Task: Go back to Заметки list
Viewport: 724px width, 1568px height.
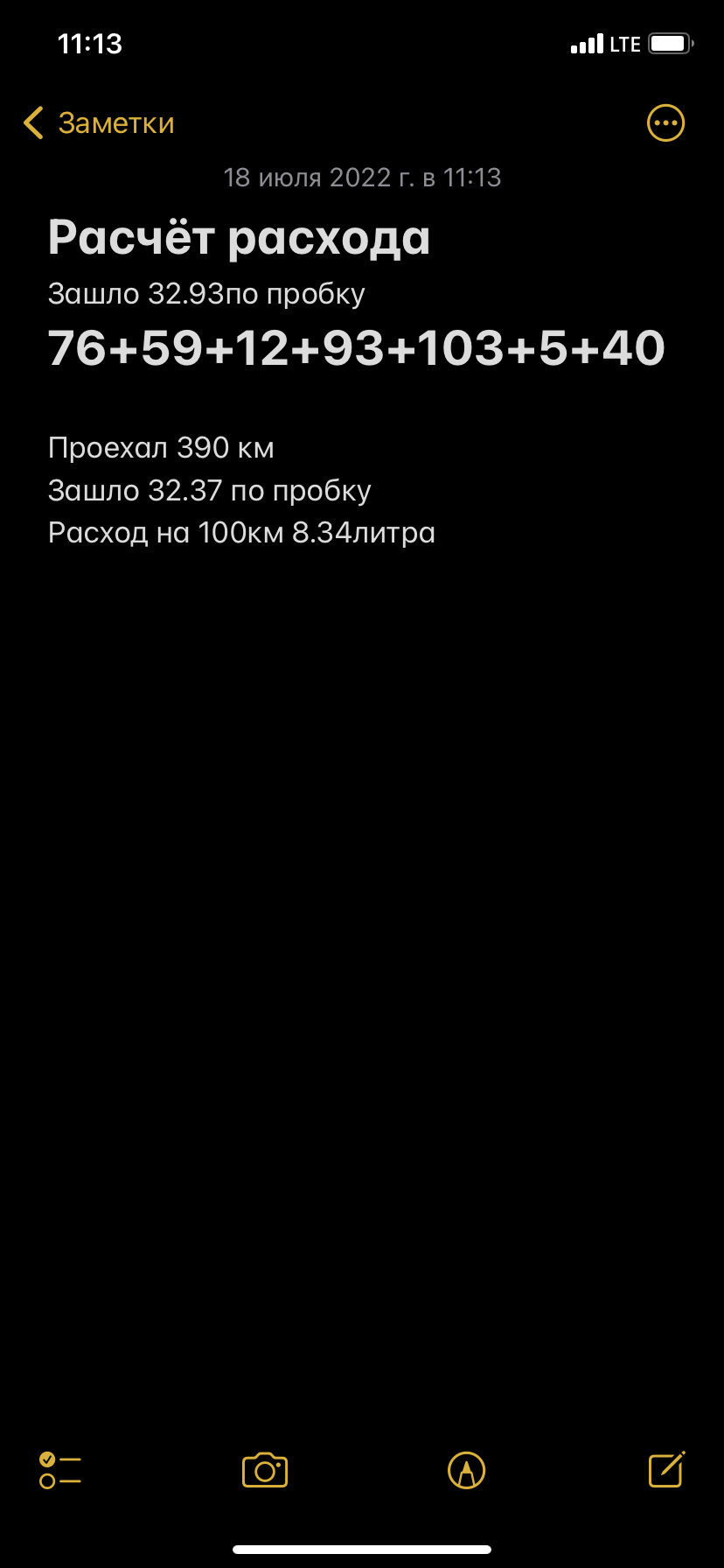Action: (99, 123)
